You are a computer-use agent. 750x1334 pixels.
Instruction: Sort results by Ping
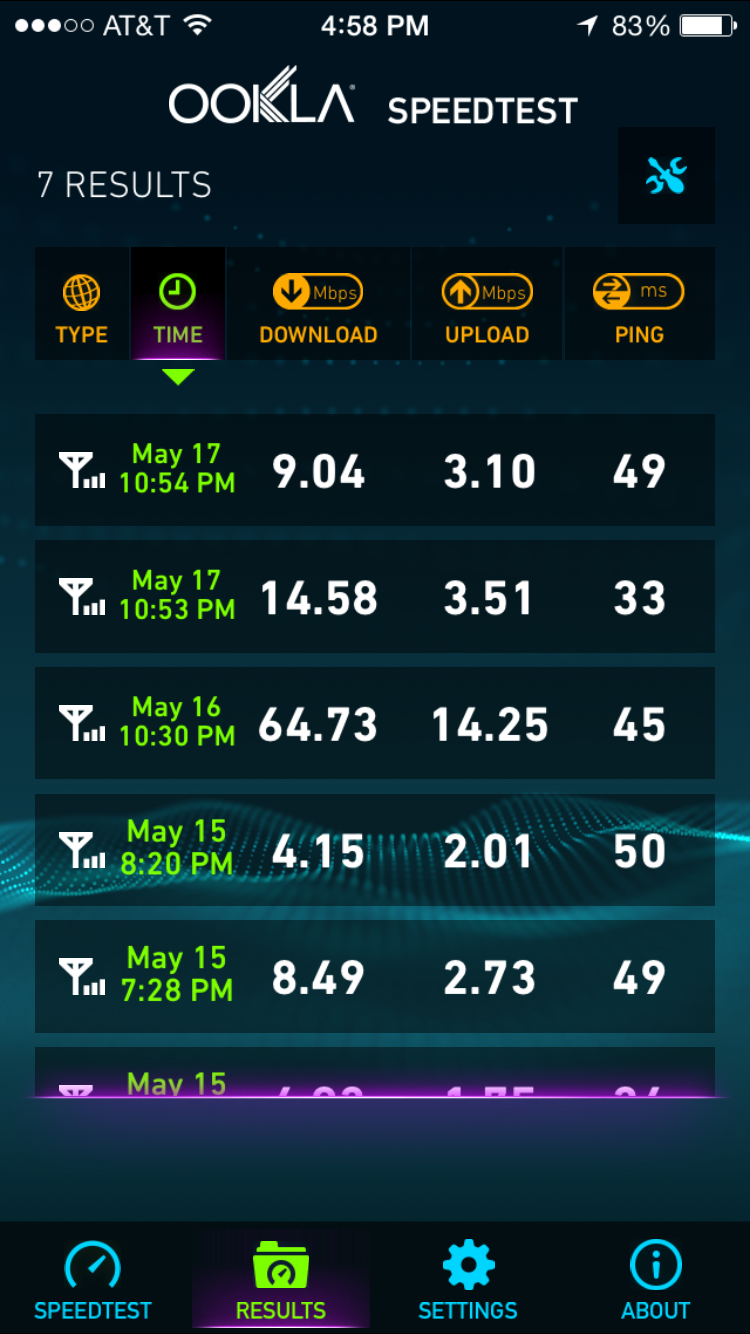point(639,304)
